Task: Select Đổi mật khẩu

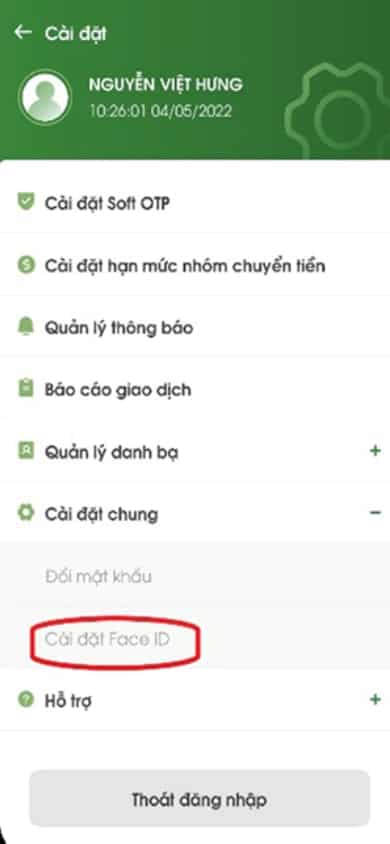Action: pyautogui.click(x=195, y=576)
